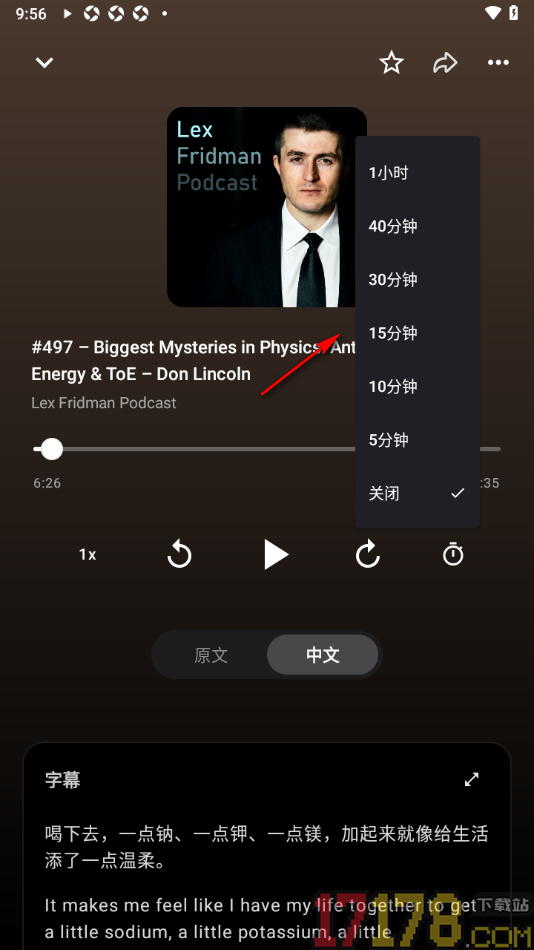Collapse the player with the down chevron
This screenshot has height=950, width=534.
(44, 62)
